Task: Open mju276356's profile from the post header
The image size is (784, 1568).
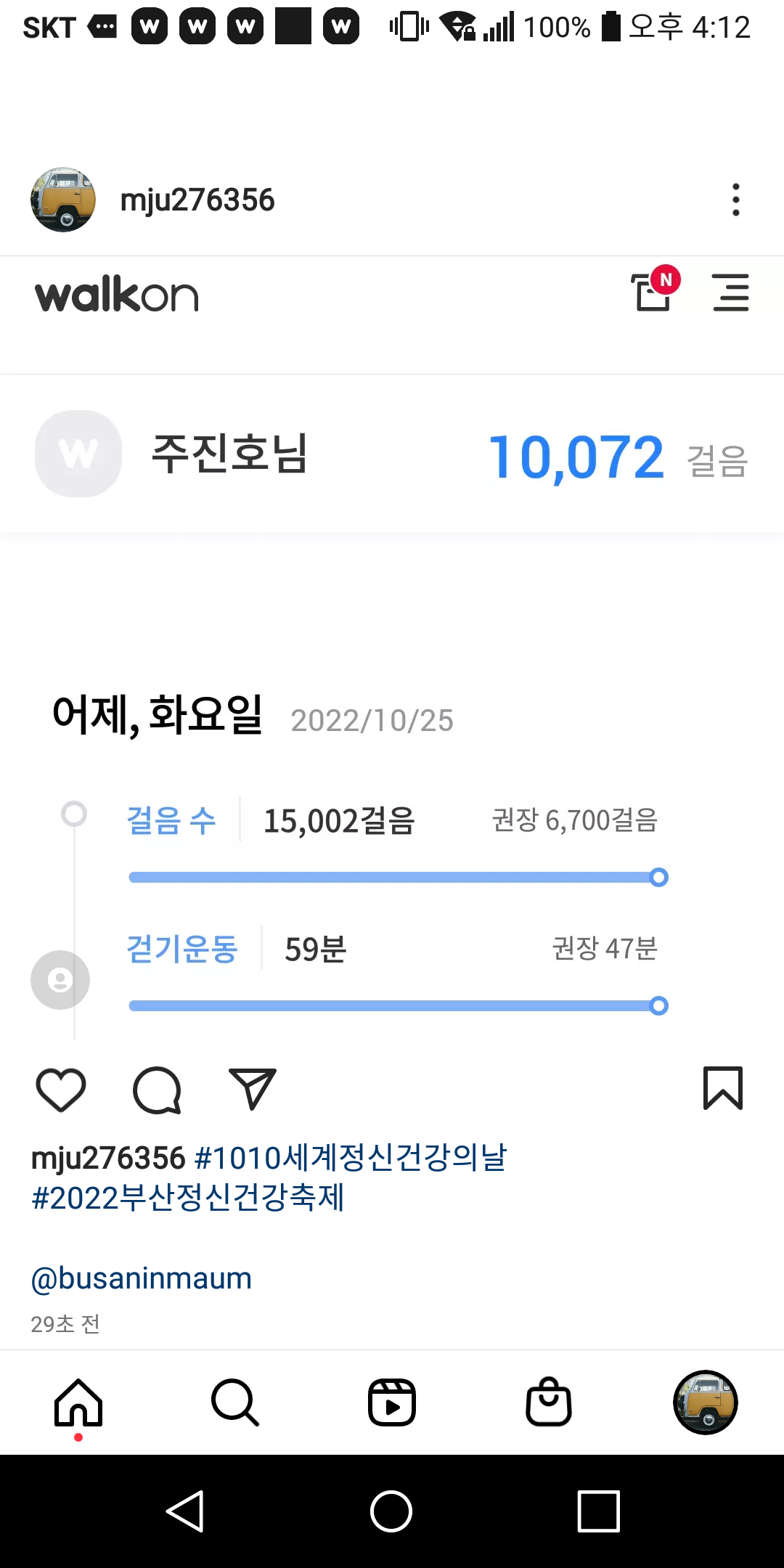Action: [197, 200]
